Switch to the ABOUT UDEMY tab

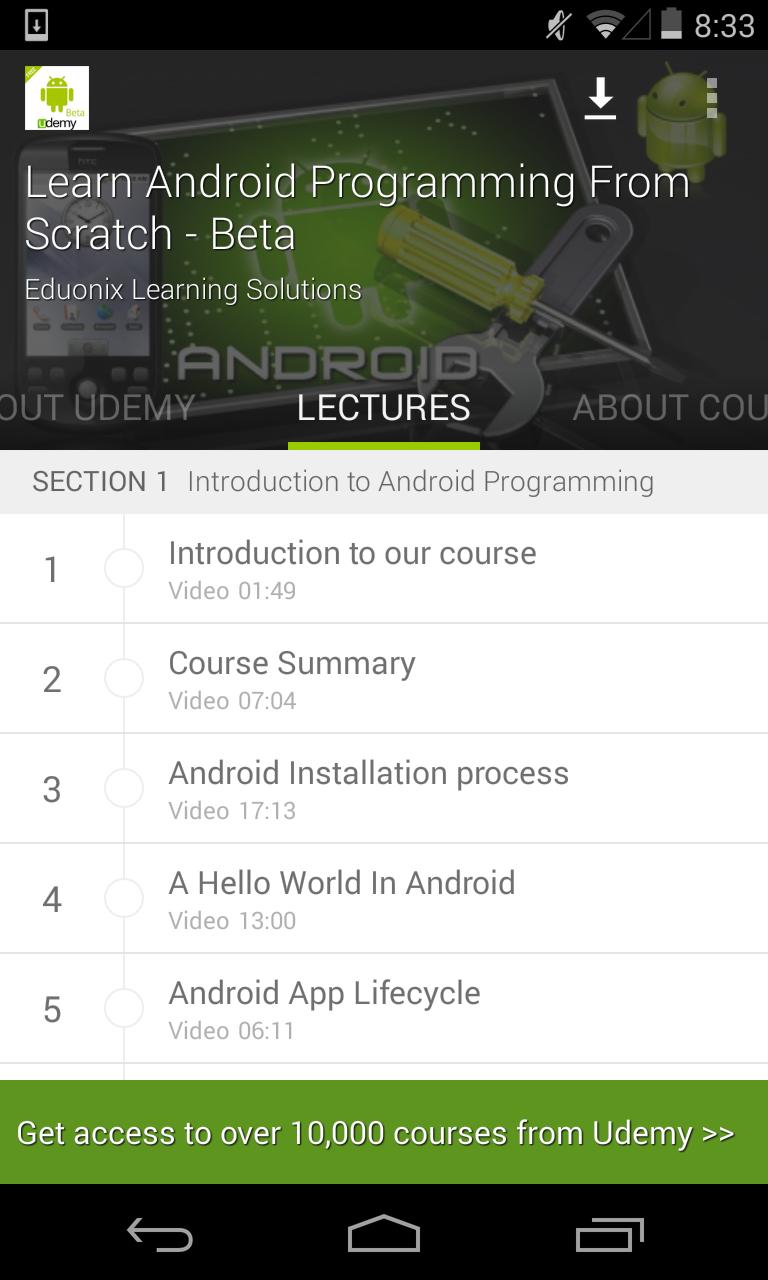tap(97, 408)
